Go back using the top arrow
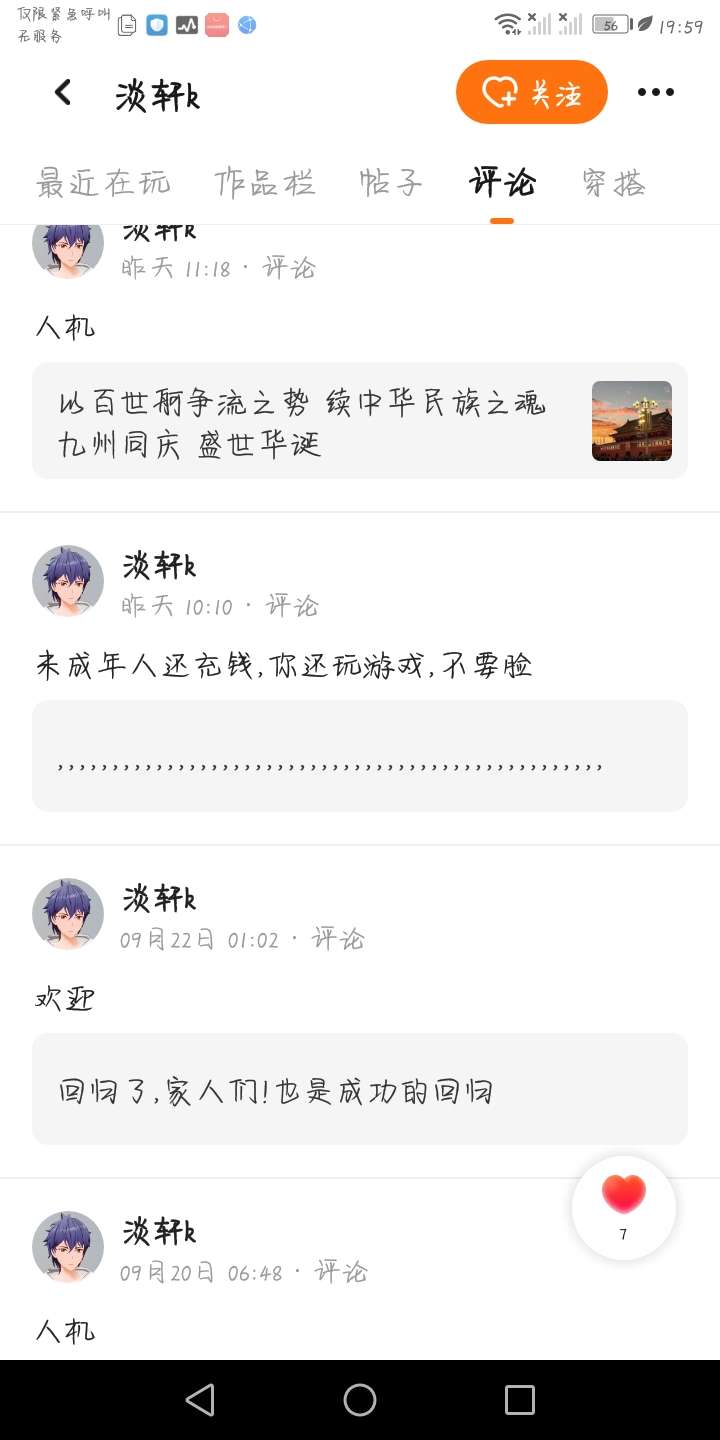This screenshot has height=1440, width=720. [x=63, y=93]
